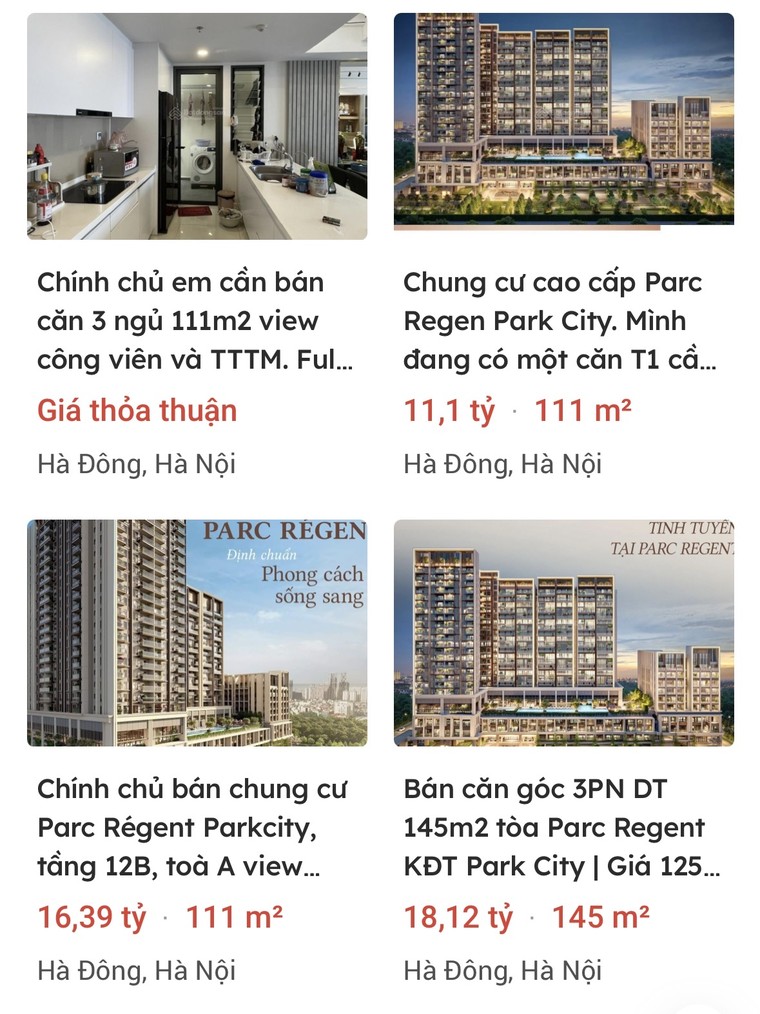Click 'Hà Đông, Hà Nội' under the first listing
The height and width of the screenshot is (1014, 760).
[137, 463]
